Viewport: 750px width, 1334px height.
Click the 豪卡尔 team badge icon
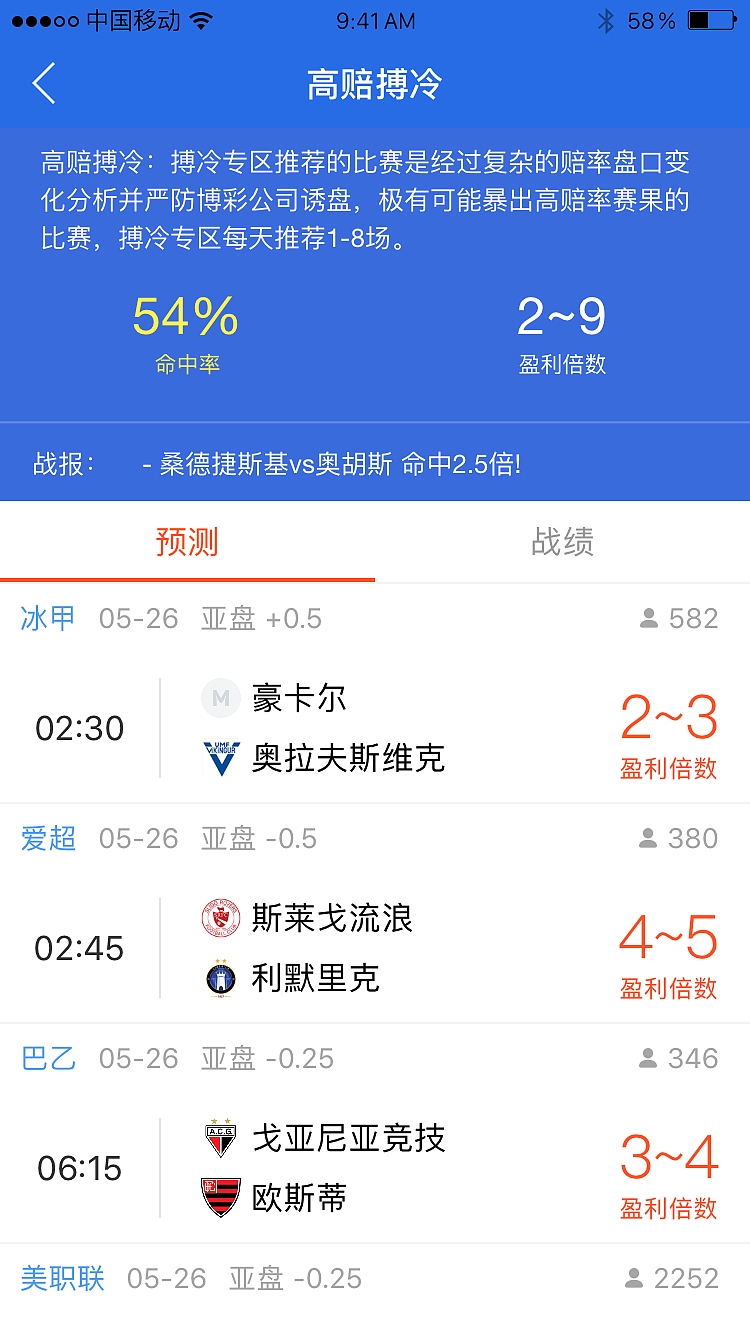coord(221,698)
